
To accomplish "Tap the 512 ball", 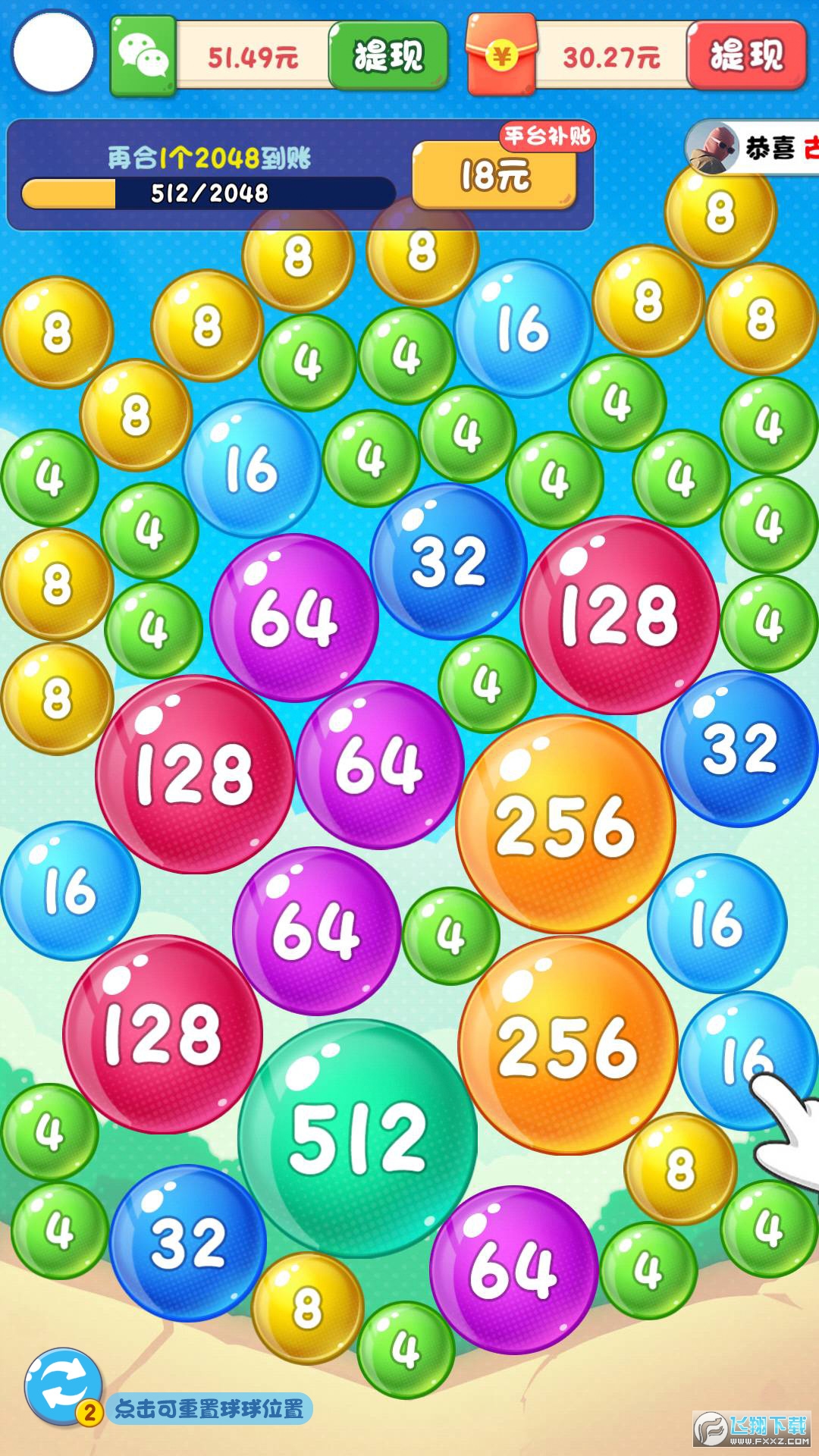I will 358,1137.
